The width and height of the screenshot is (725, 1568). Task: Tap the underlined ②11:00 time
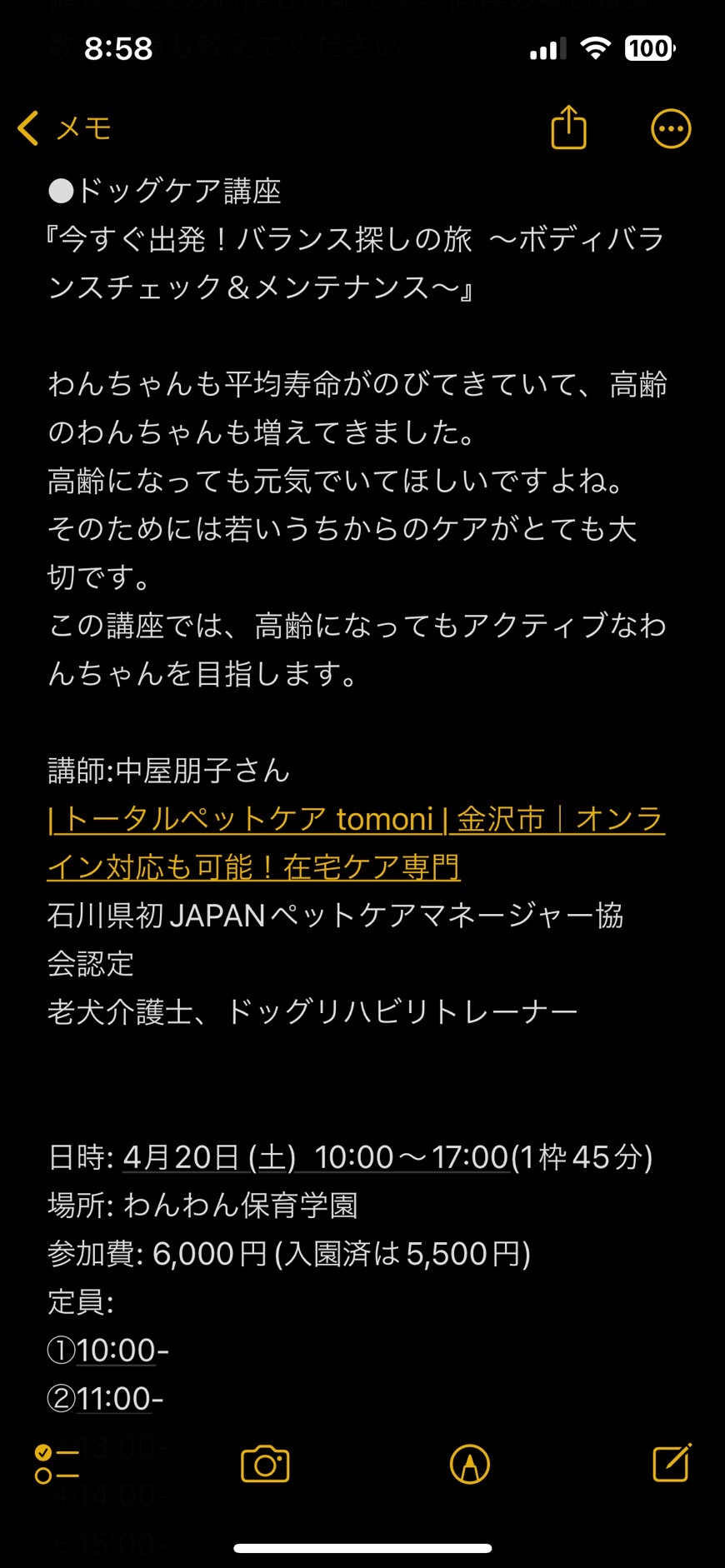115,1399
